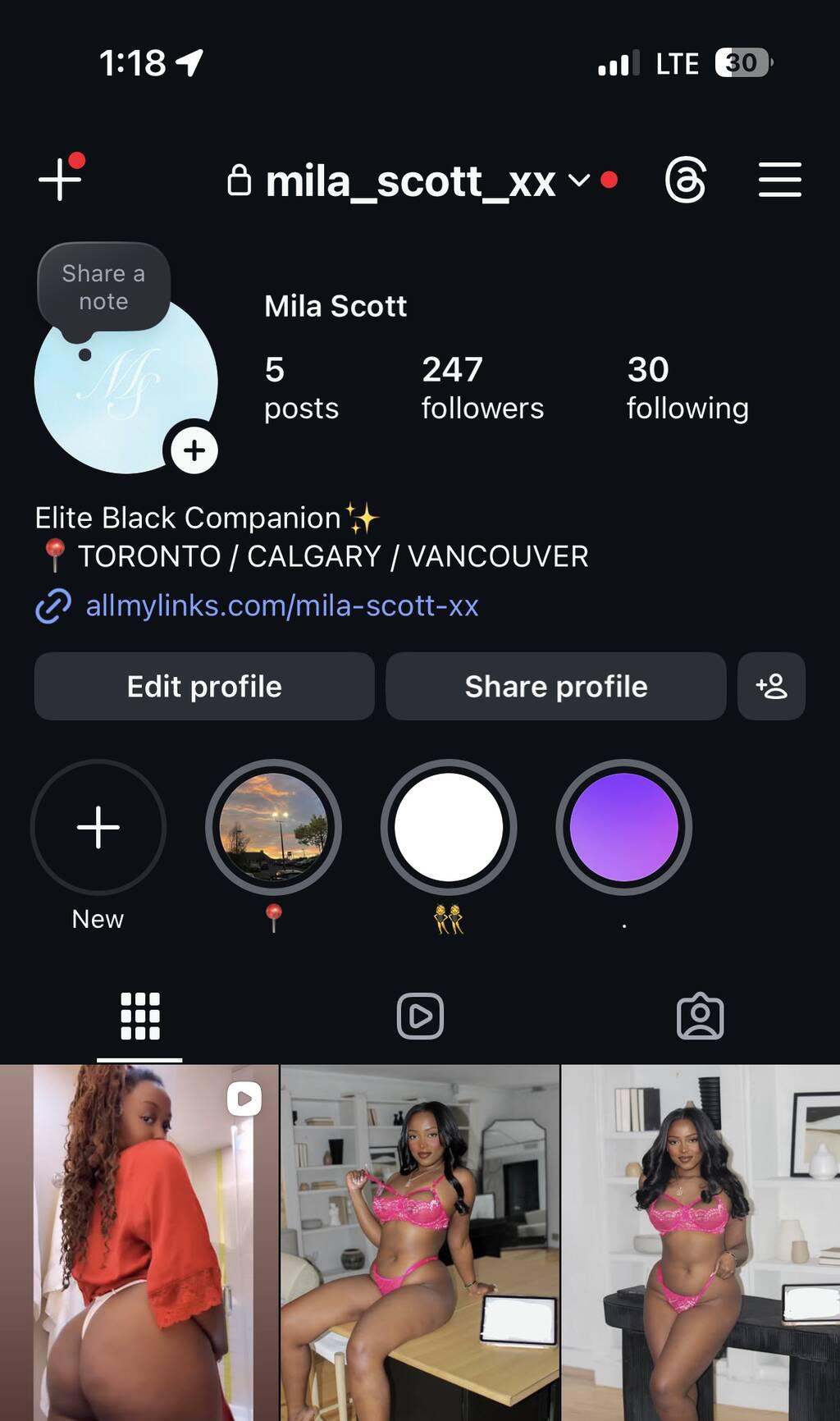Create a New story highlight
This screenshot has height=1421, width=840.
point(98,827)
